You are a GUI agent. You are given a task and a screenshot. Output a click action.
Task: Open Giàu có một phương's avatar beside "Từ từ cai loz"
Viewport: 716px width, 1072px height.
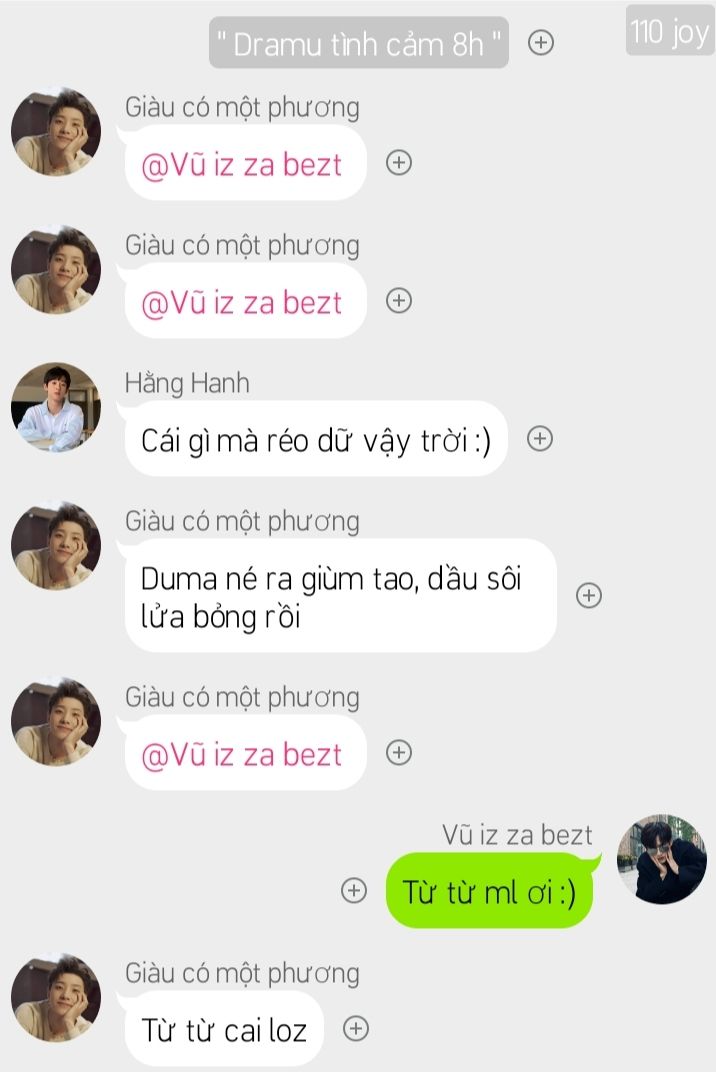(56, 997)
